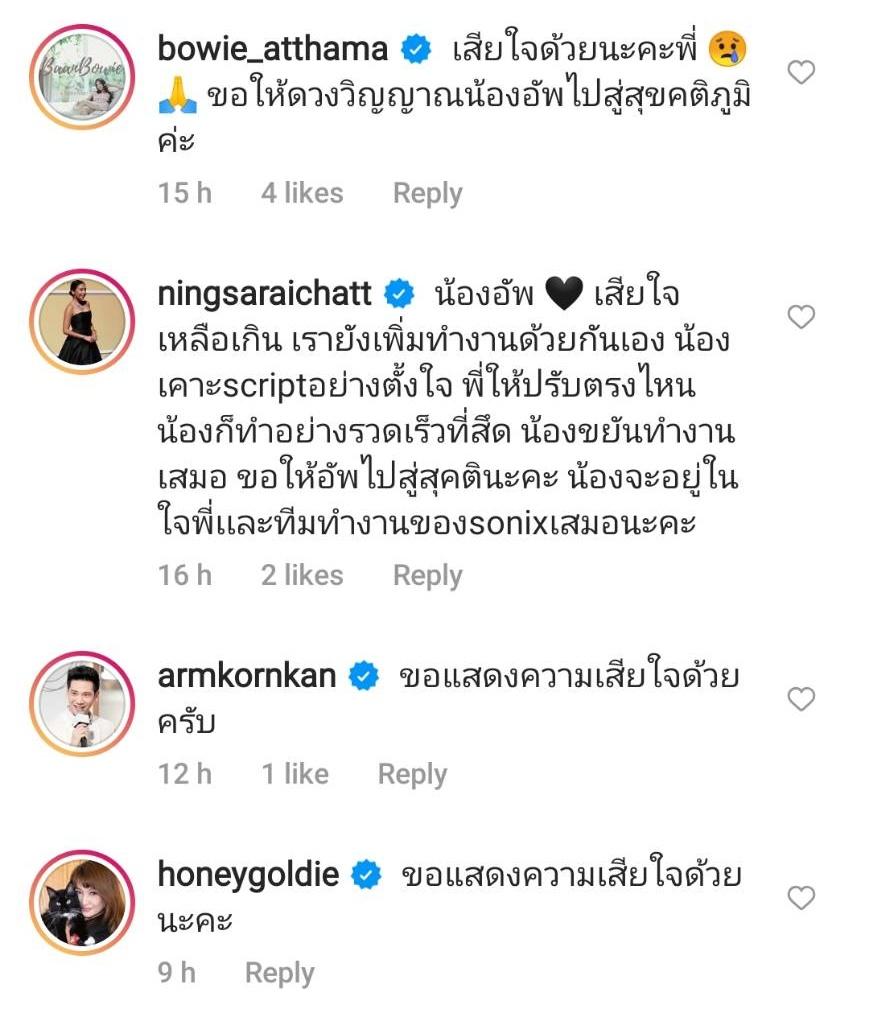This screenshot has width=869, height=1025.
Task: Like bowie_atthama's comment
Action: pos(801,72)
